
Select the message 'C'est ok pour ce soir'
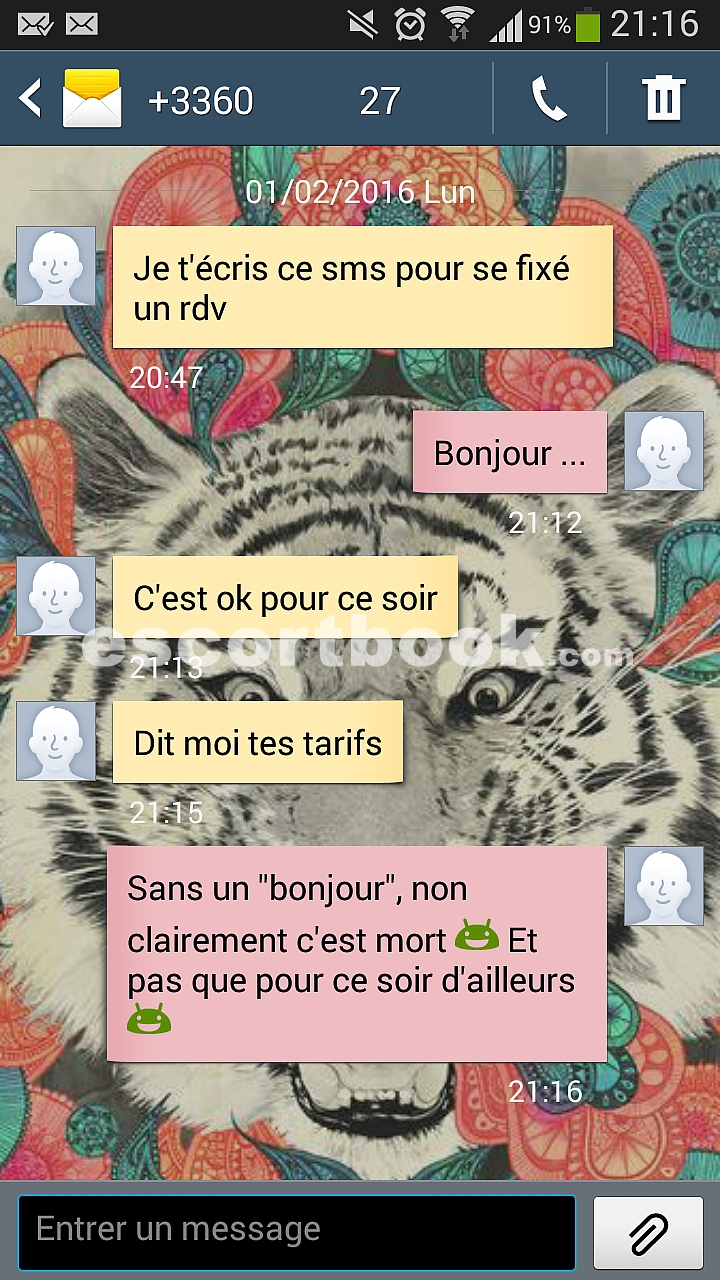pyautogui.click(x=285, y=598)
